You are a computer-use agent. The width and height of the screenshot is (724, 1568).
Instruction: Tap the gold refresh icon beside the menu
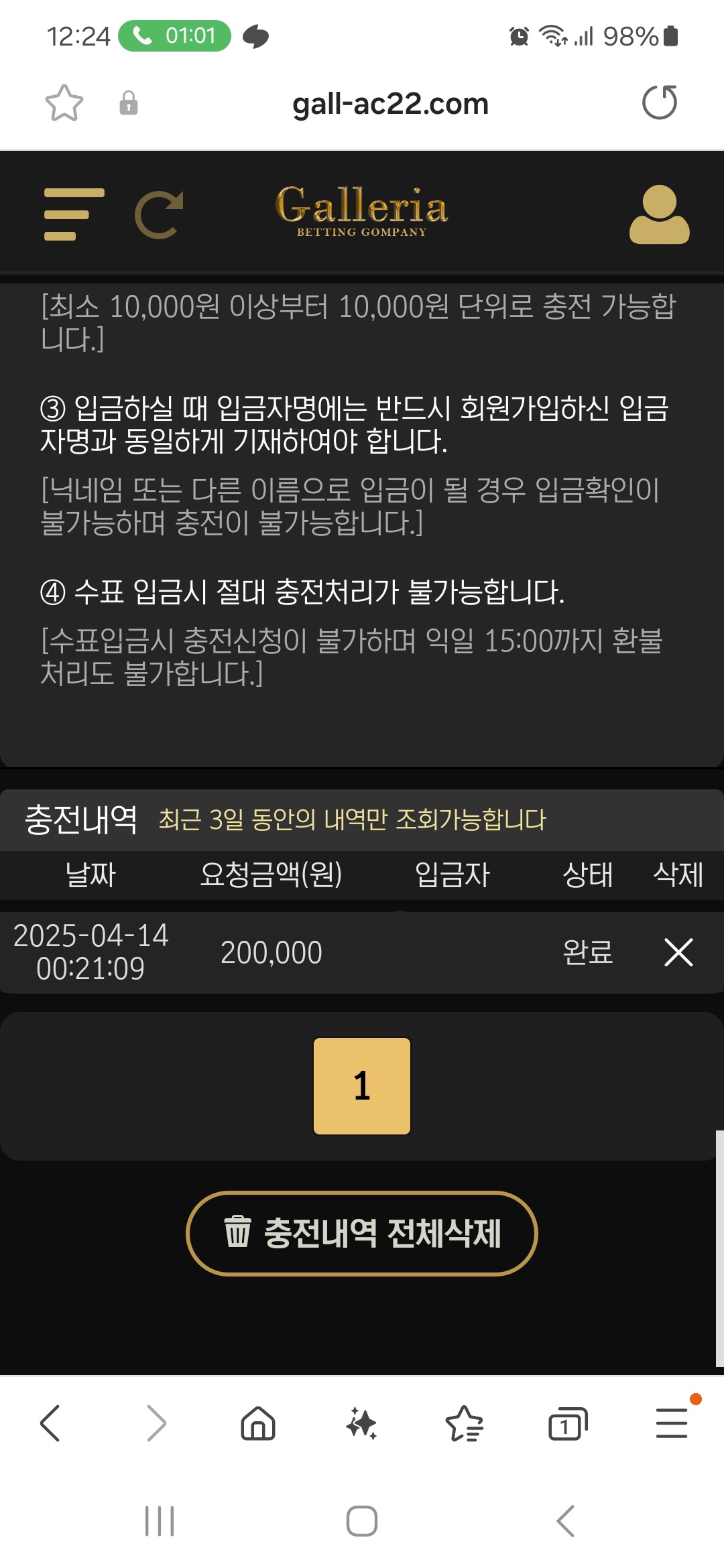pyautogui.click(x=159, y=214)
